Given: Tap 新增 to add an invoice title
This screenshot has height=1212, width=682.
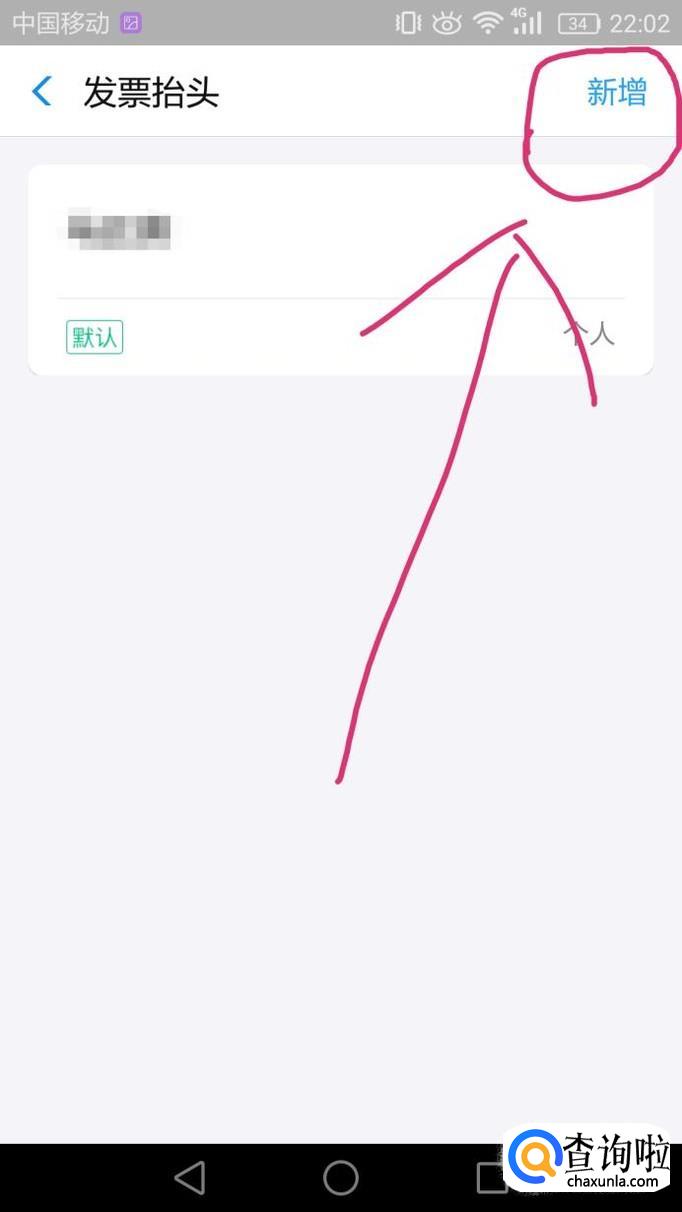Looking at the screenshot, I should (616, 92).
